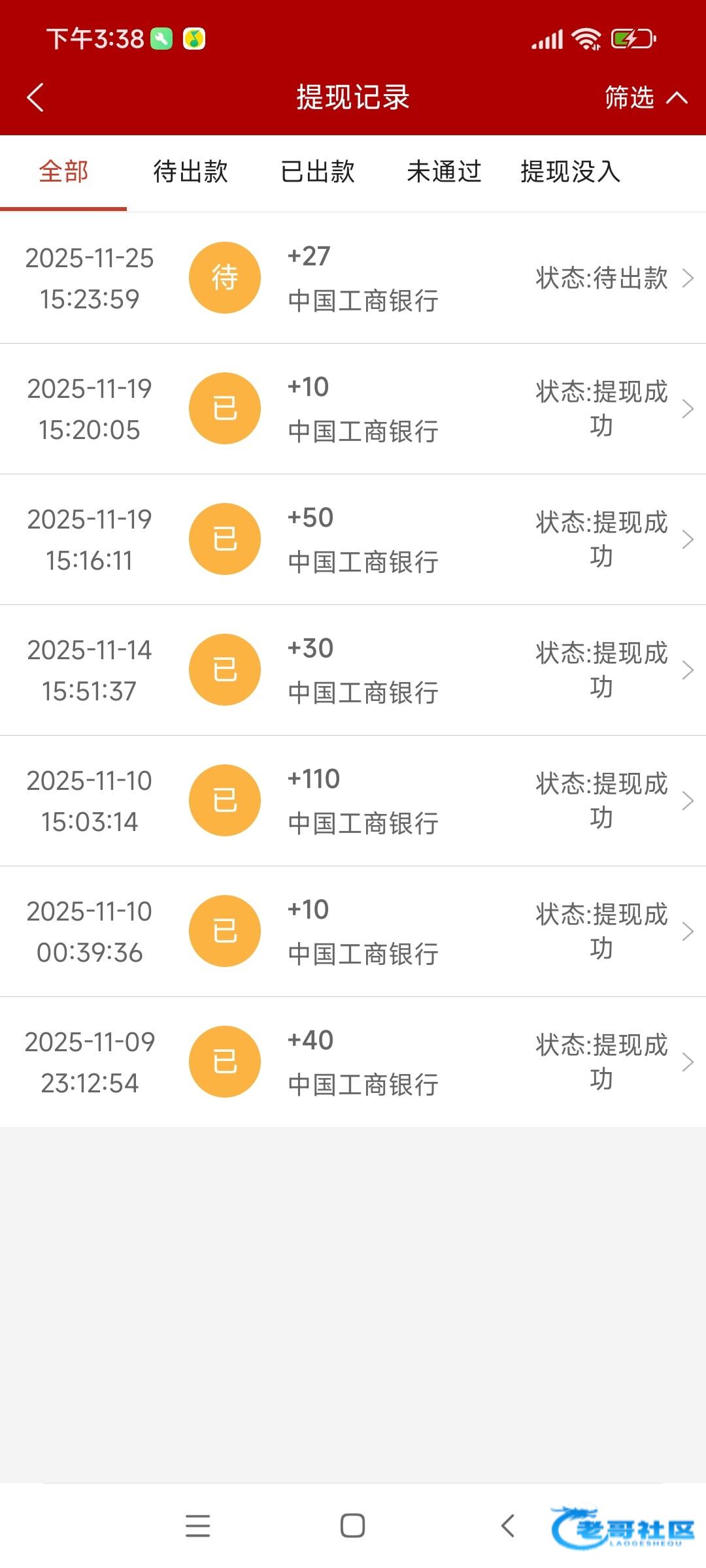Check the +40 withdrawal from 2025-11-09
Viewport: 706px width, 1568px height.
(x=353, y=1062)
